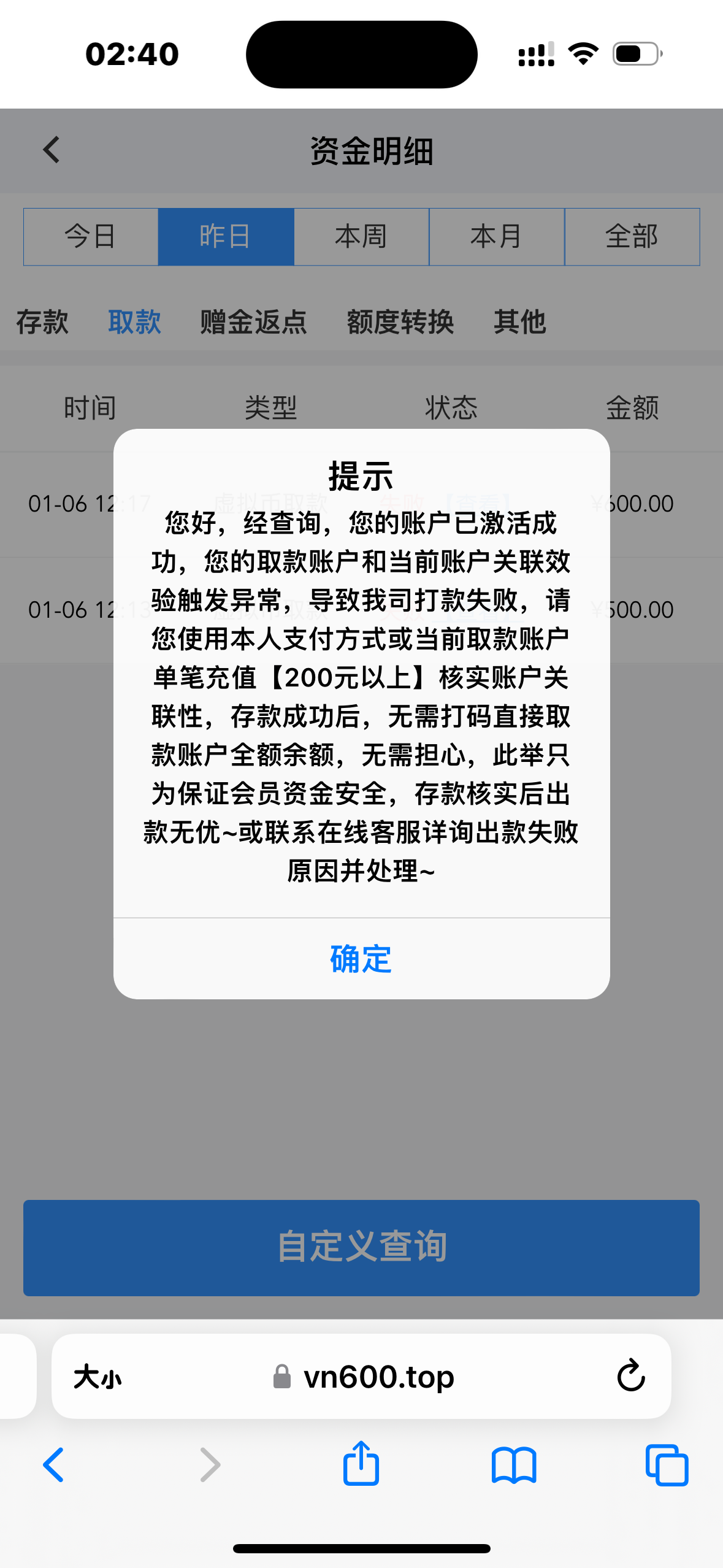Open the 其他 transaction category
Viewport: 723px width, 1568px height.
click(521, 322)
